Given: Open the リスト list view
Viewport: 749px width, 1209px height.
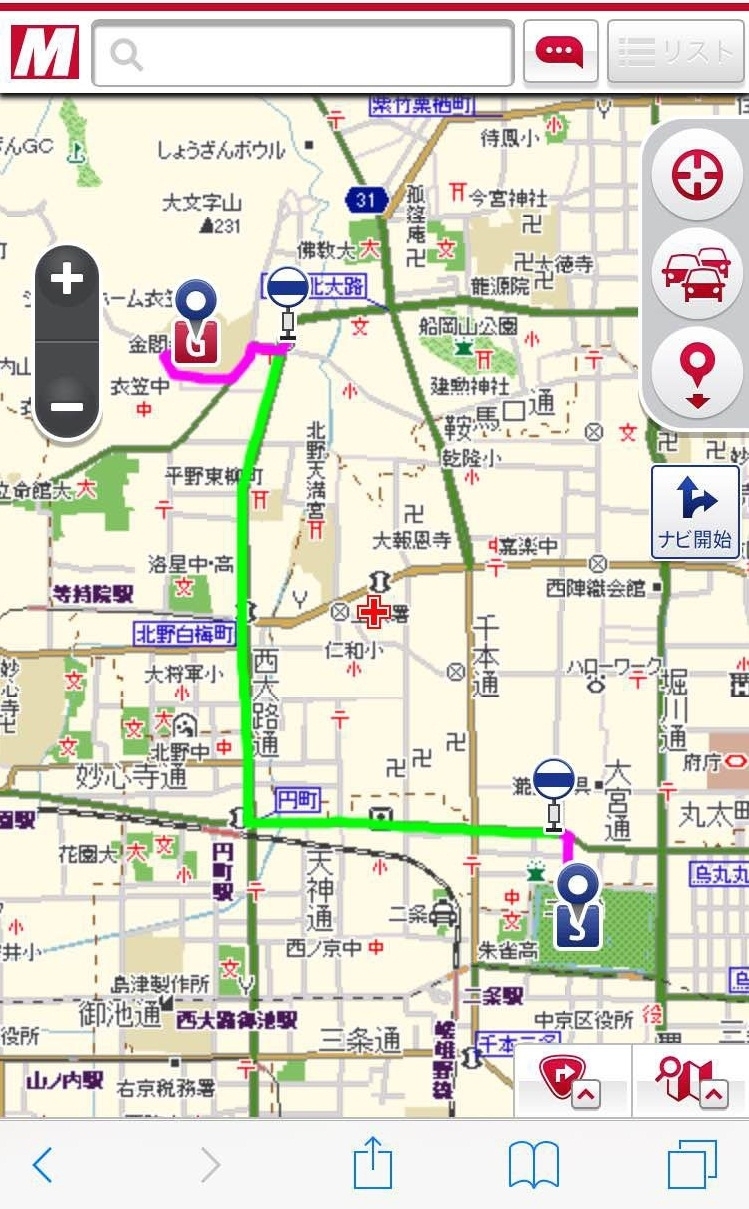Looking at the screenshot, I should pyautogui.click(x=675, y=52).
